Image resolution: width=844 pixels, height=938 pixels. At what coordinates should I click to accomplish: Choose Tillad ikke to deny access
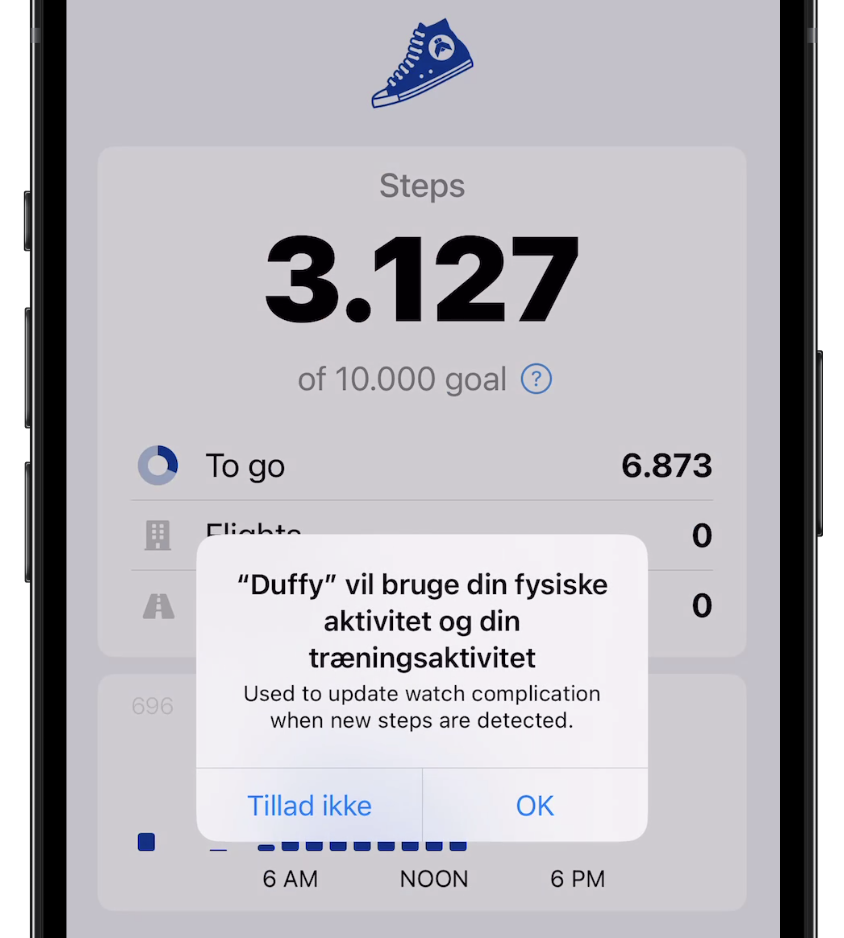(309, 805)
